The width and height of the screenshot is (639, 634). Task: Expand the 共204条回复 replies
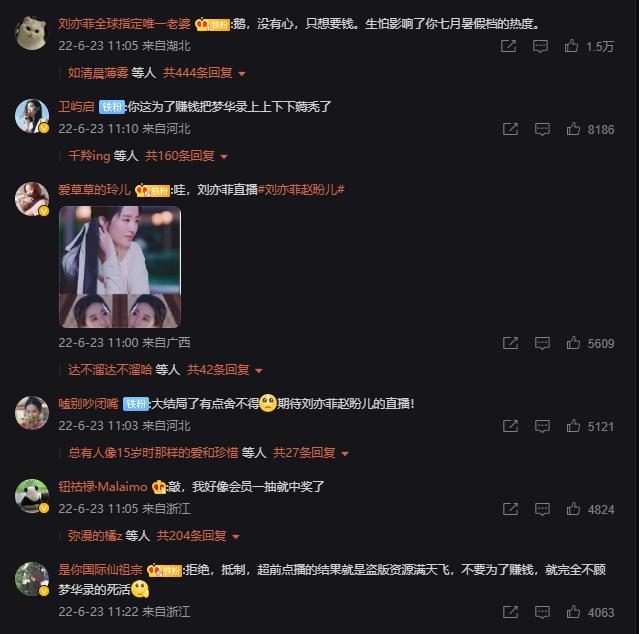tap(199, 536)
